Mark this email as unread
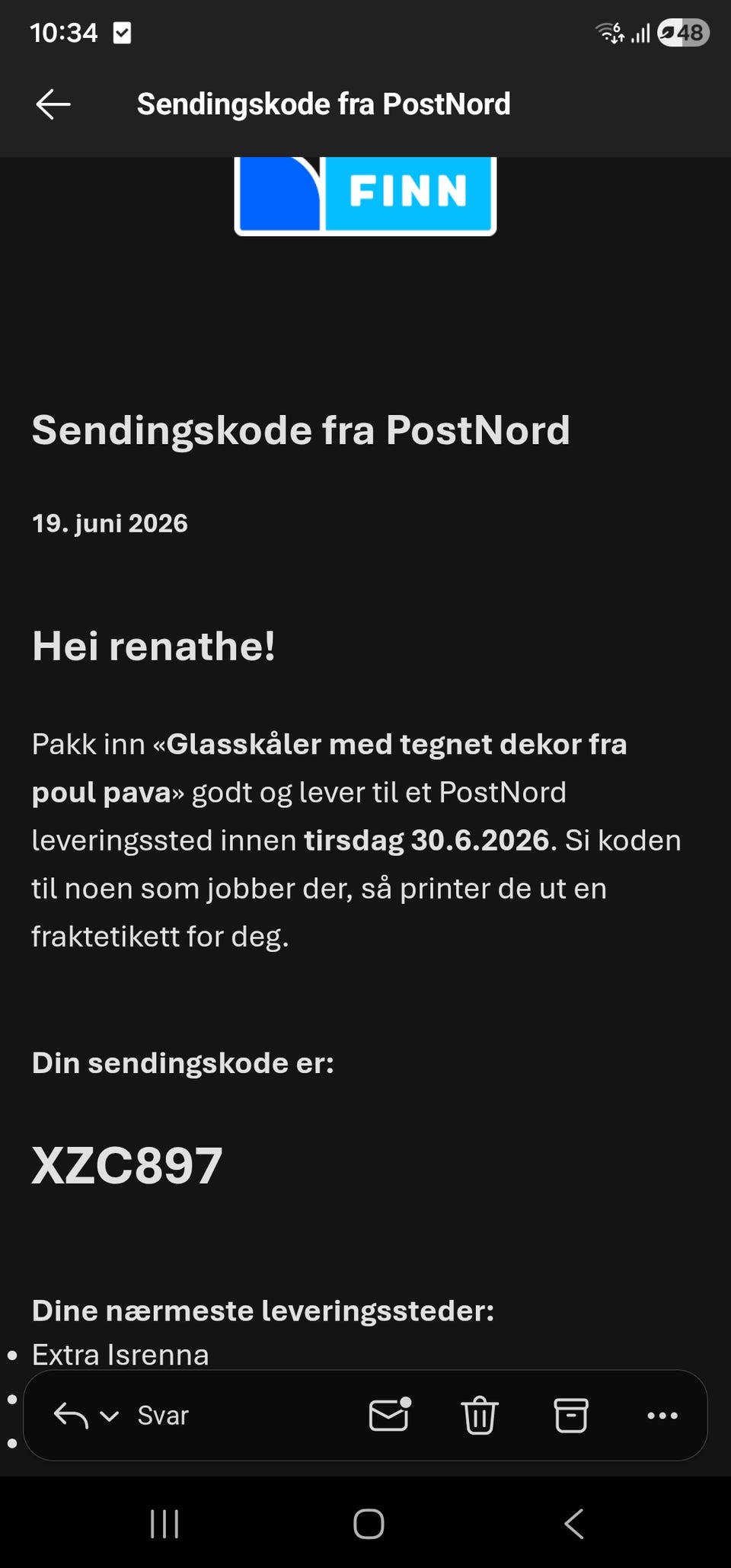Viewport: 731px width, 1568px height. tap(390, 1415)
